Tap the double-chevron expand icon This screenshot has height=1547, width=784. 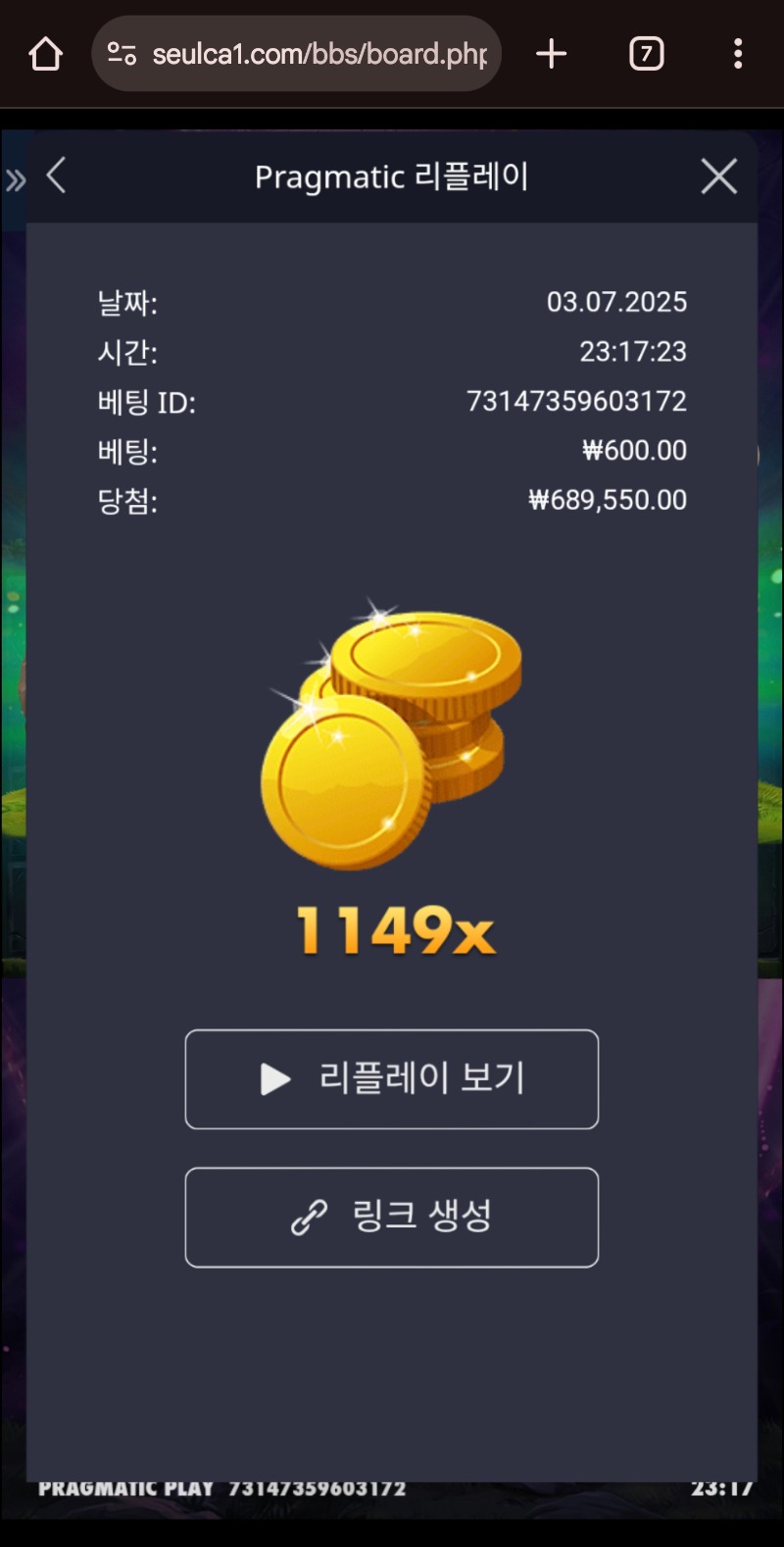point(16,180)
